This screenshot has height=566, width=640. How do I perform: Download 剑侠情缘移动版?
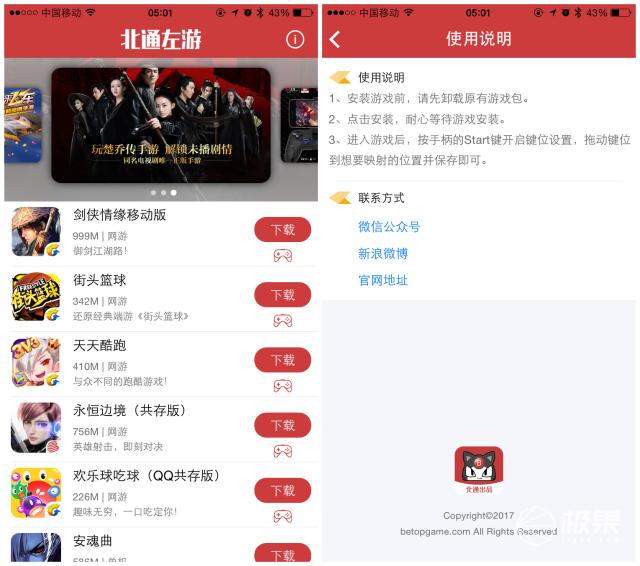(282, 229)
